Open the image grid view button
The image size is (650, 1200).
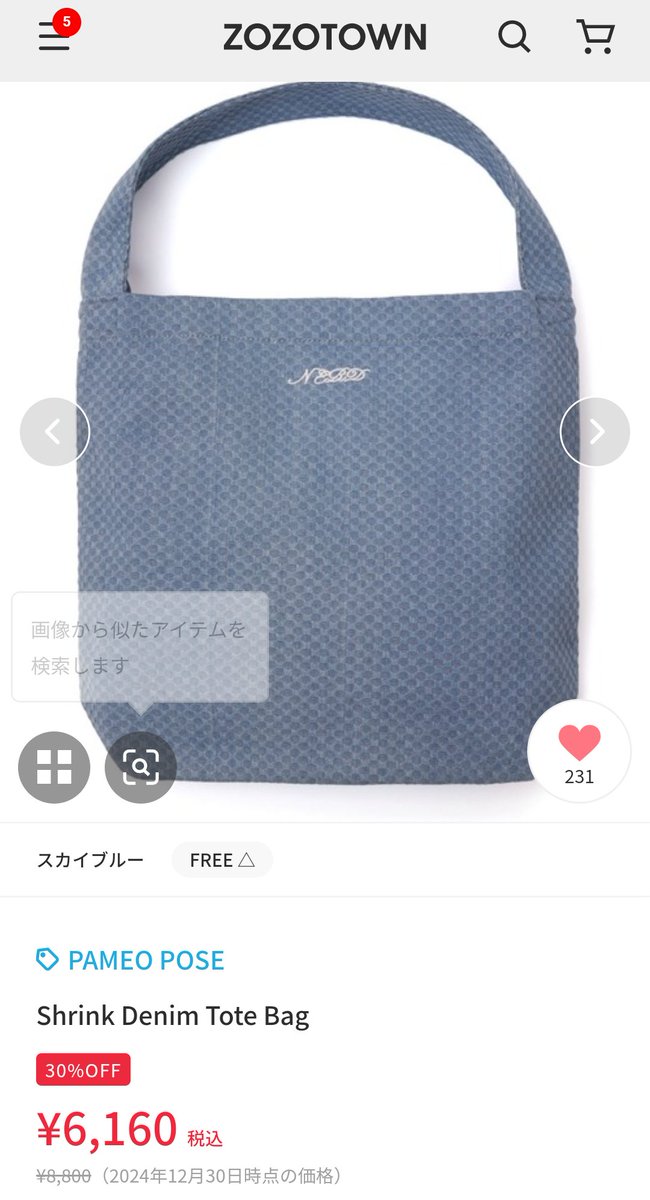[54, 767]
